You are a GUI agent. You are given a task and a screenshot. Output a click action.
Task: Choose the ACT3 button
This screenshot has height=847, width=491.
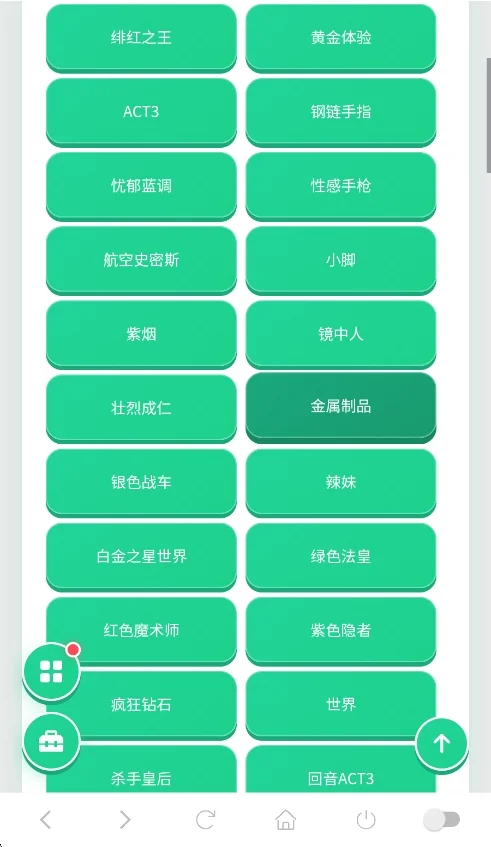point(141,111)
